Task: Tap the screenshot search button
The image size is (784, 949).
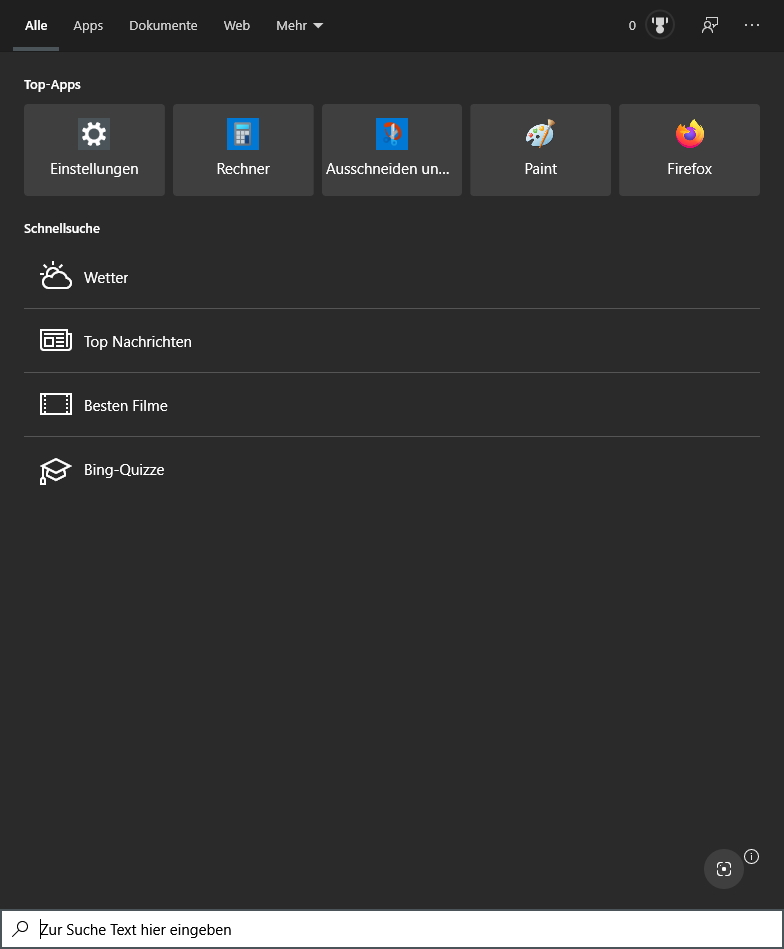Action: (x=724, y=869)
